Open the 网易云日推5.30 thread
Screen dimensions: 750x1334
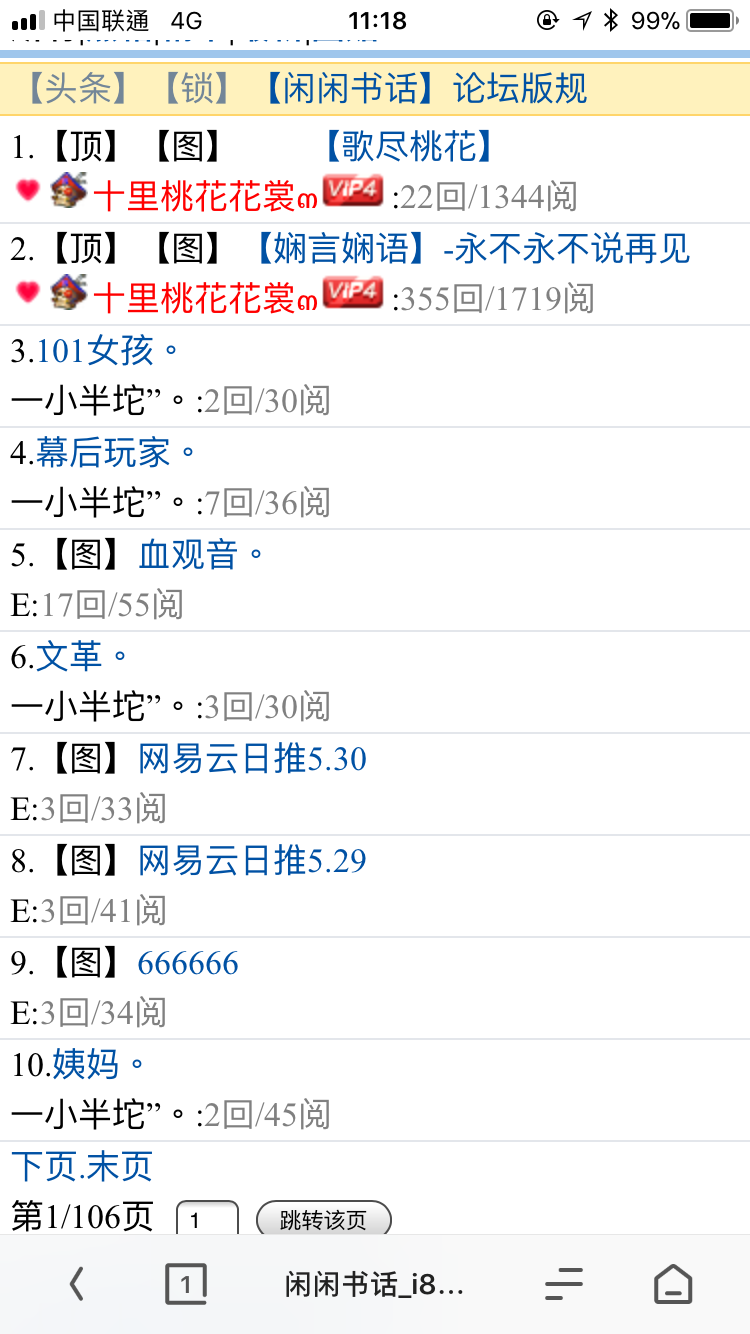click(x=252, y=759)
